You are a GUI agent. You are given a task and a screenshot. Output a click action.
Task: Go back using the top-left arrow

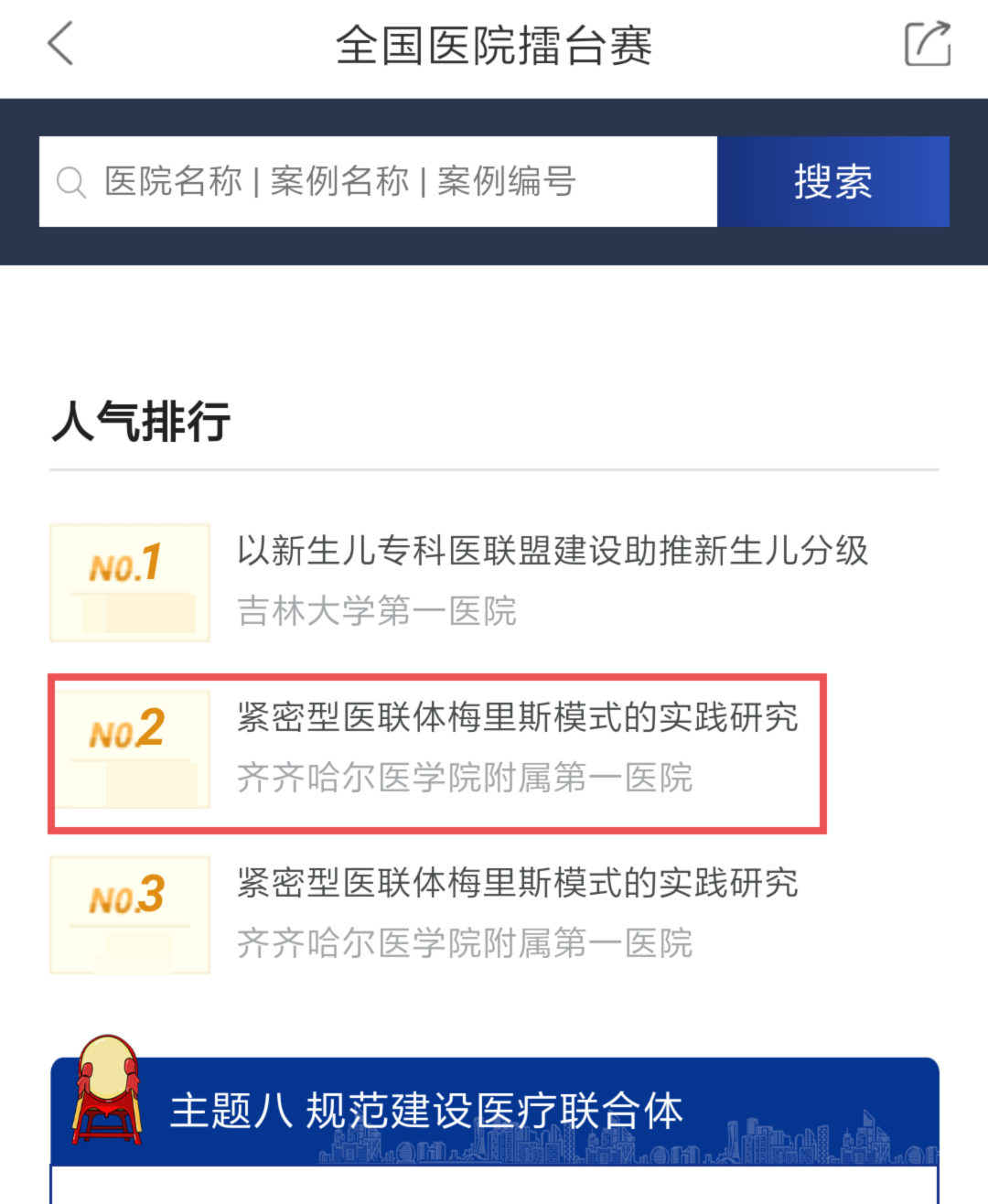tap(60, 44)
